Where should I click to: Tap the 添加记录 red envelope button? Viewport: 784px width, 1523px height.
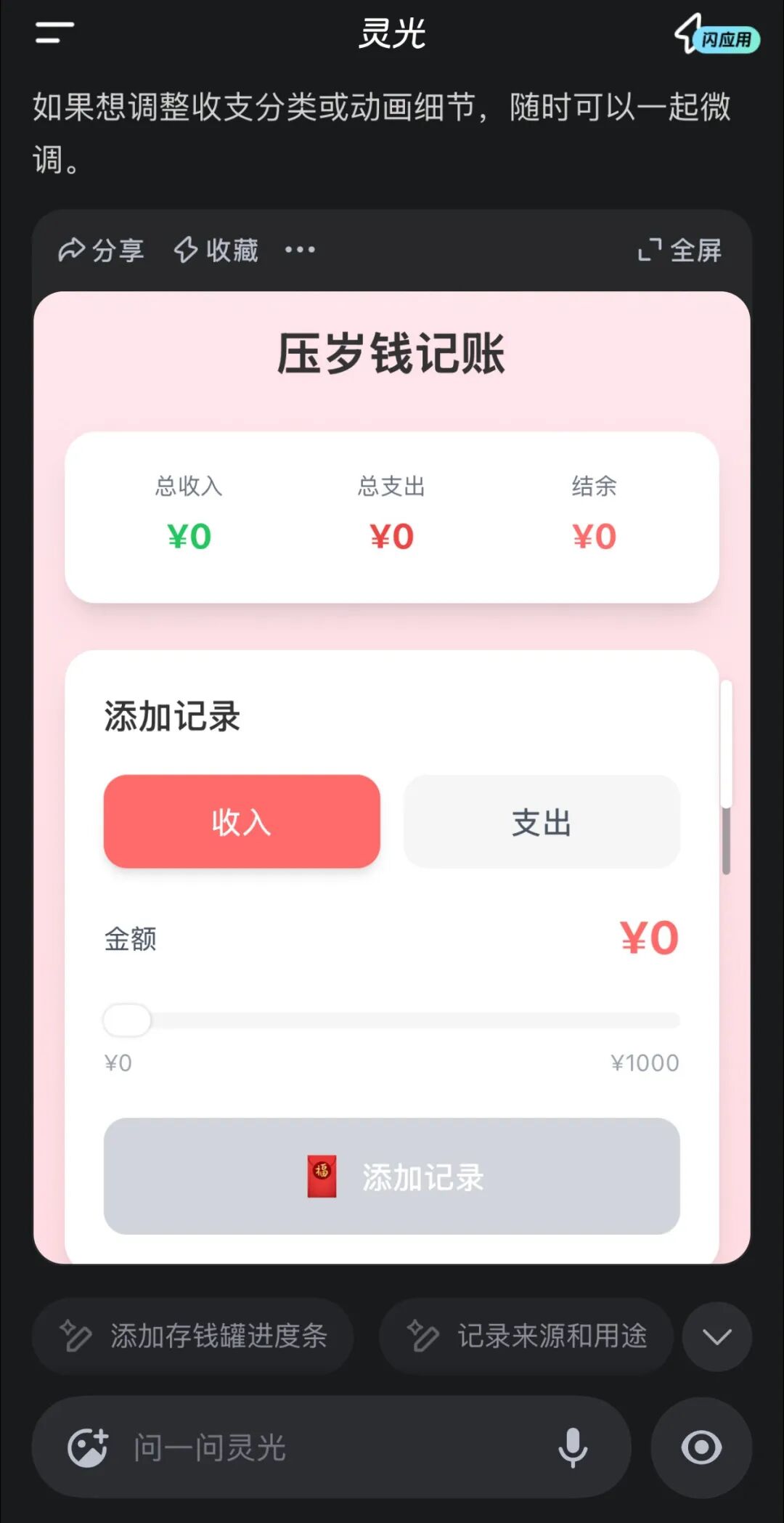(x=392, y=1176)
